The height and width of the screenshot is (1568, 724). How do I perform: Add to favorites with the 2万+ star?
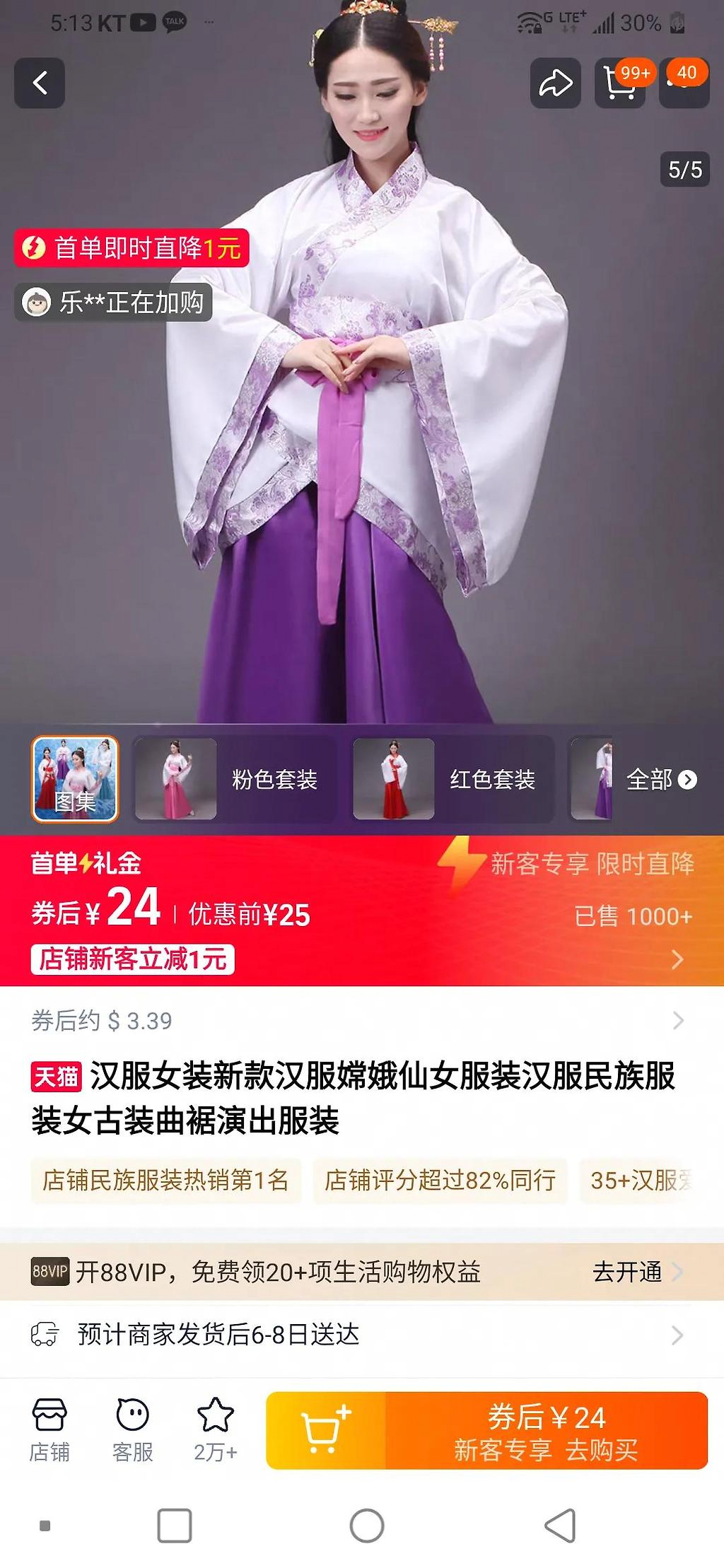[216, 1429]
